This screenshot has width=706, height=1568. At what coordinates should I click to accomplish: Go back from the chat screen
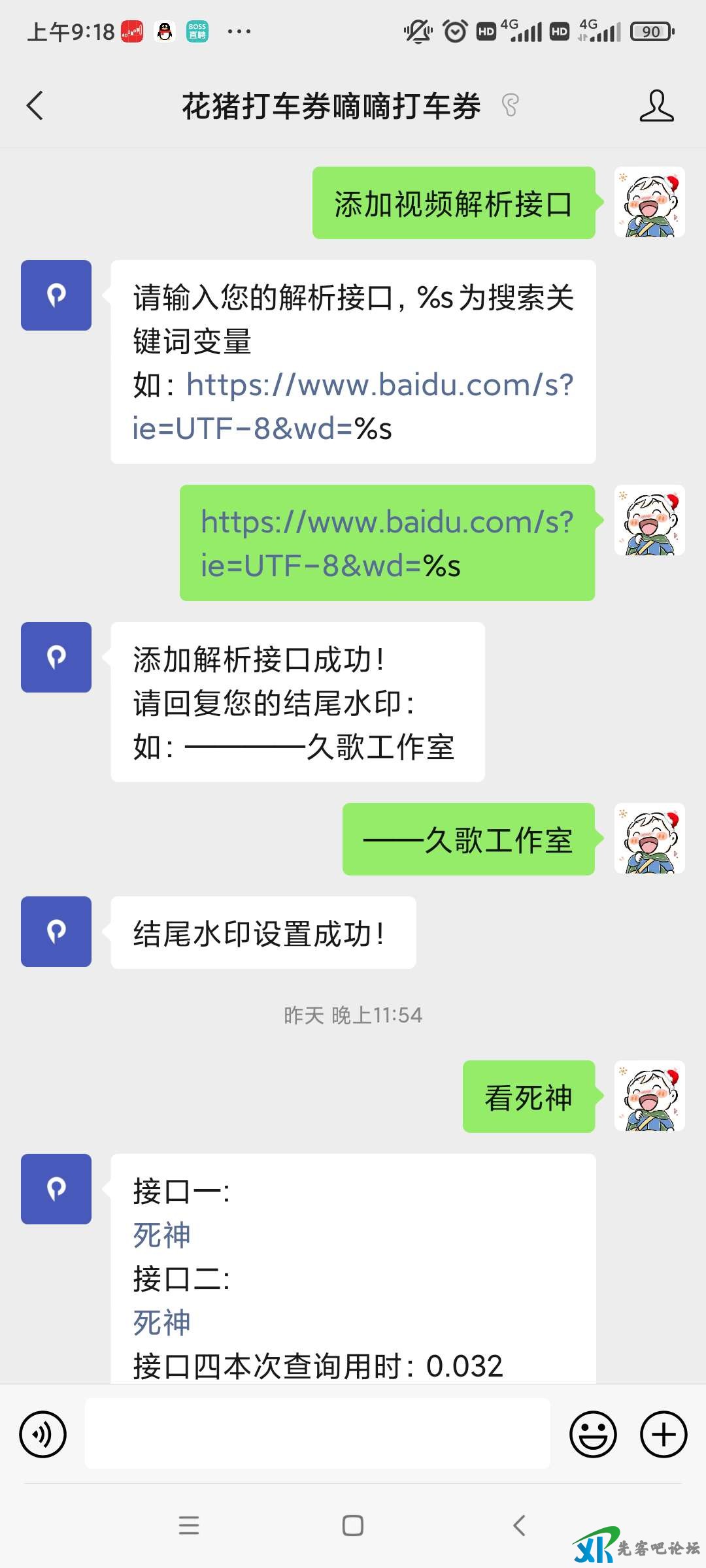coord(35,106)
